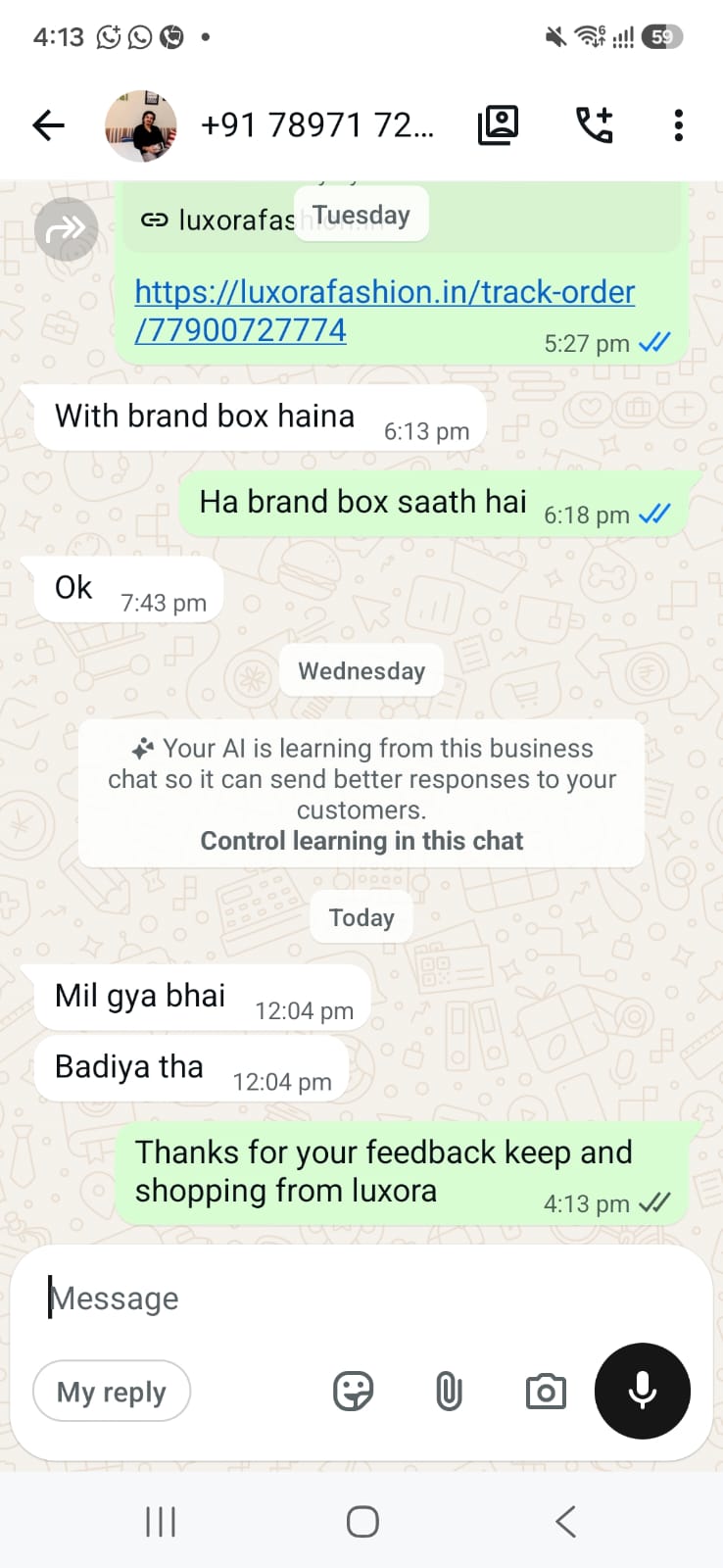Record a voice message with the microphone

click(x=643, y=1391)
